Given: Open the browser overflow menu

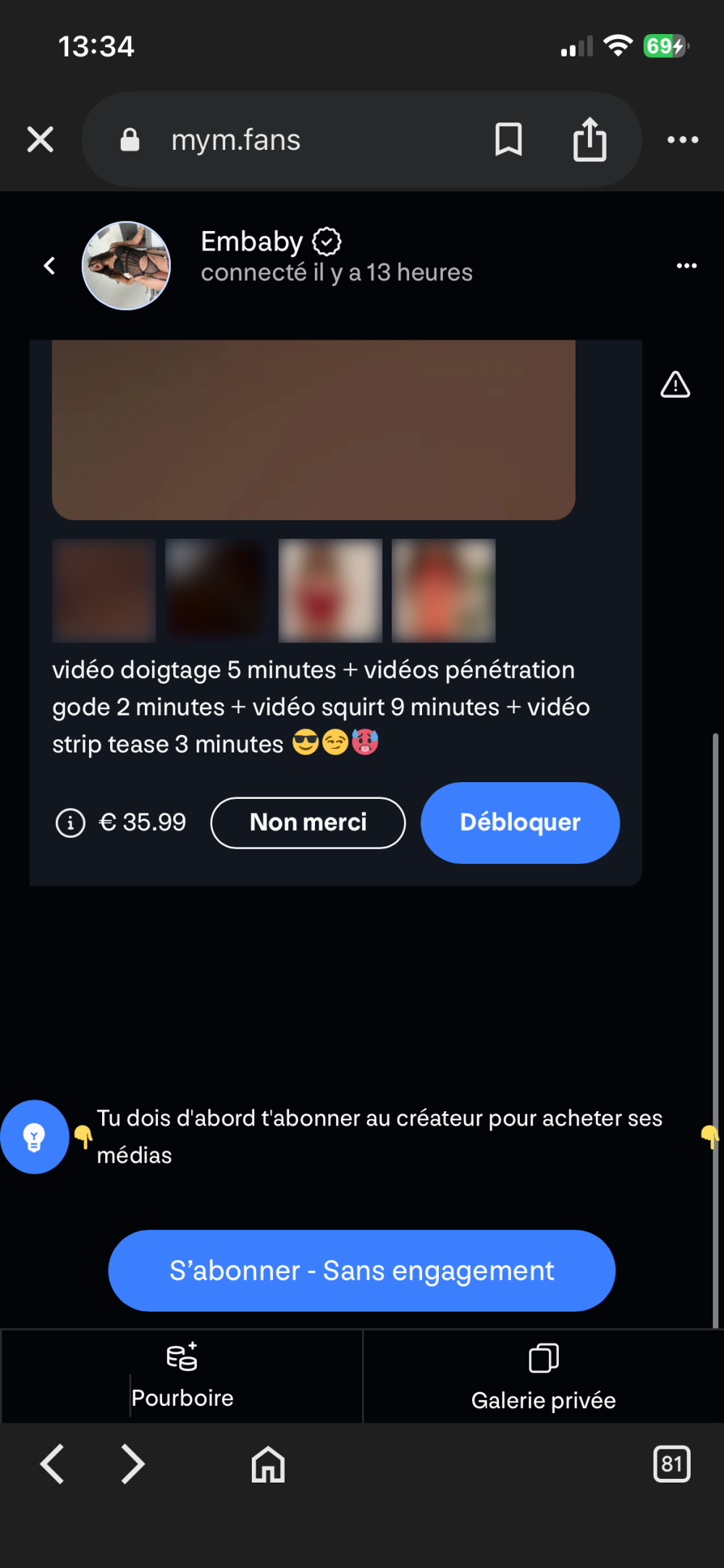Looking at the screenshot, I should pos(682,140).
